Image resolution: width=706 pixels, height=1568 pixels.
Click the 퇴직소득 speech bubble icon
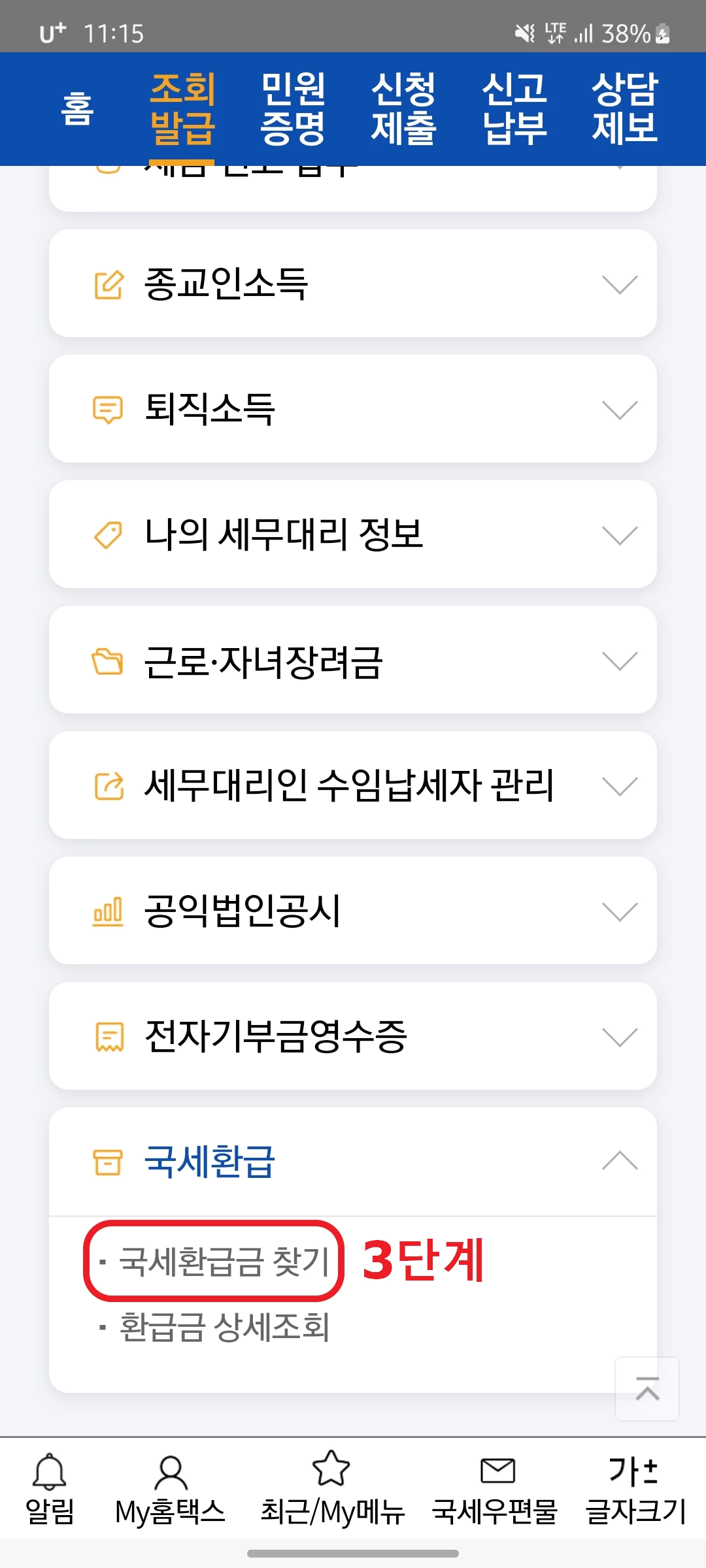109,408
